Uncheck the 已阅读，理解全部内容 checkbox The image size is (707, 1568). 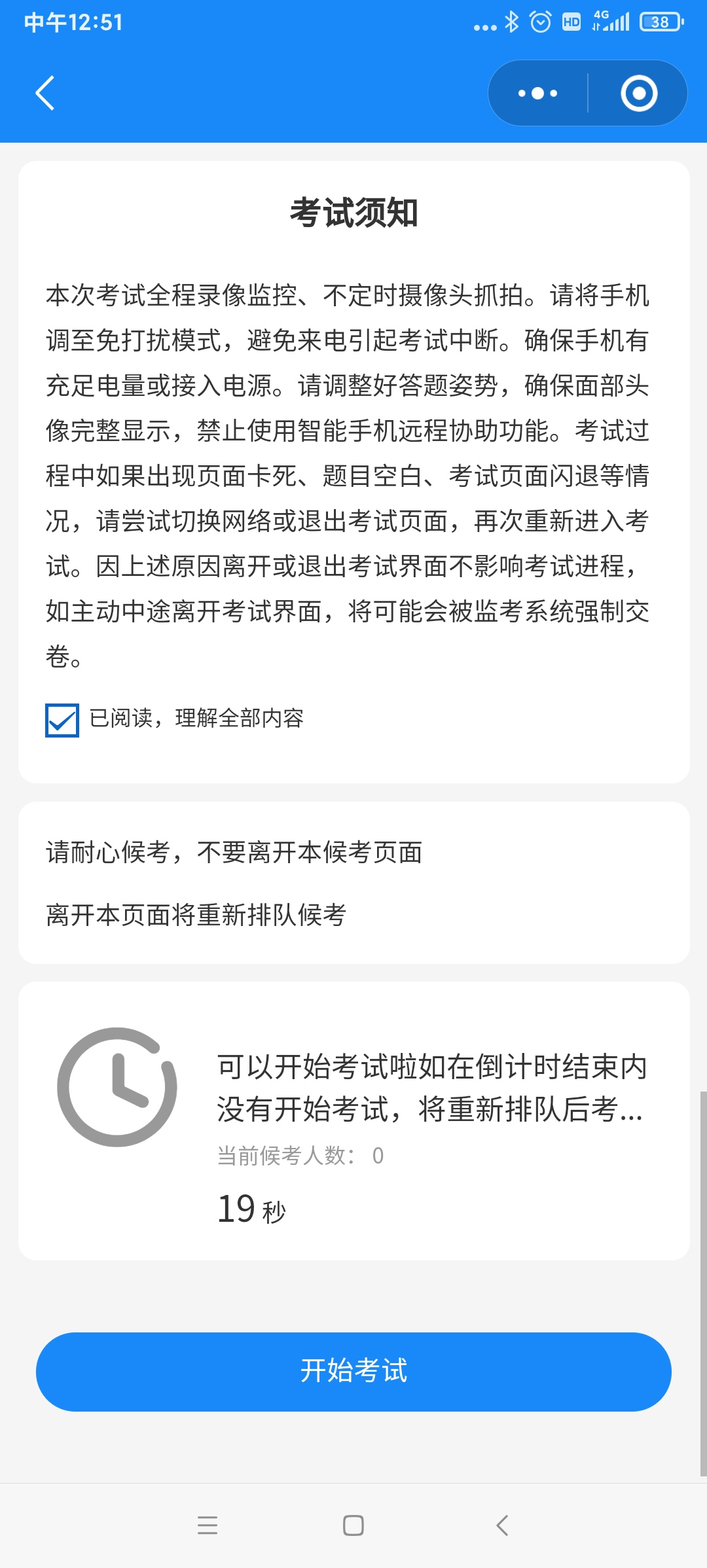pos(62,720)
